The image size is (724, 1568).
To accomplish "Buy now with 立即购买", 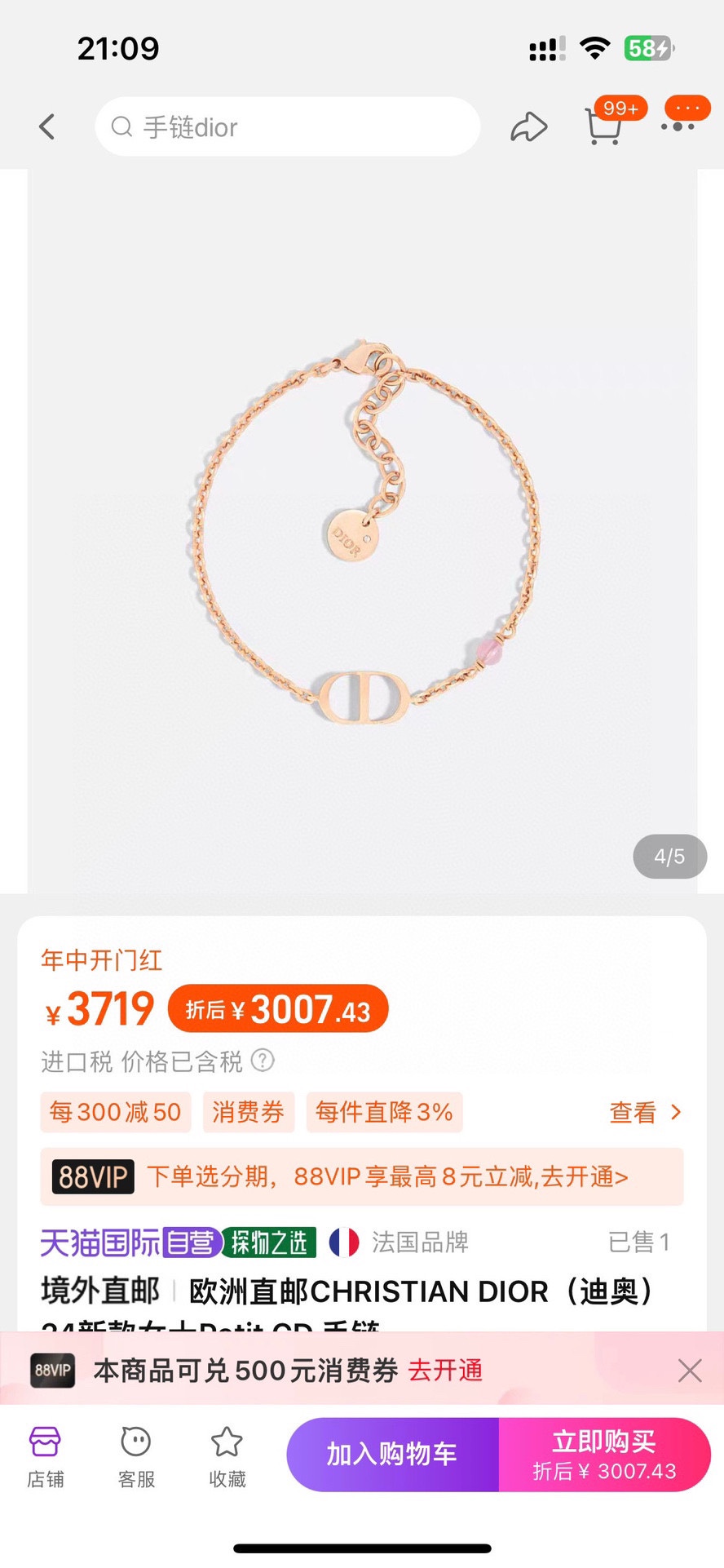I will pos(604,1455).
